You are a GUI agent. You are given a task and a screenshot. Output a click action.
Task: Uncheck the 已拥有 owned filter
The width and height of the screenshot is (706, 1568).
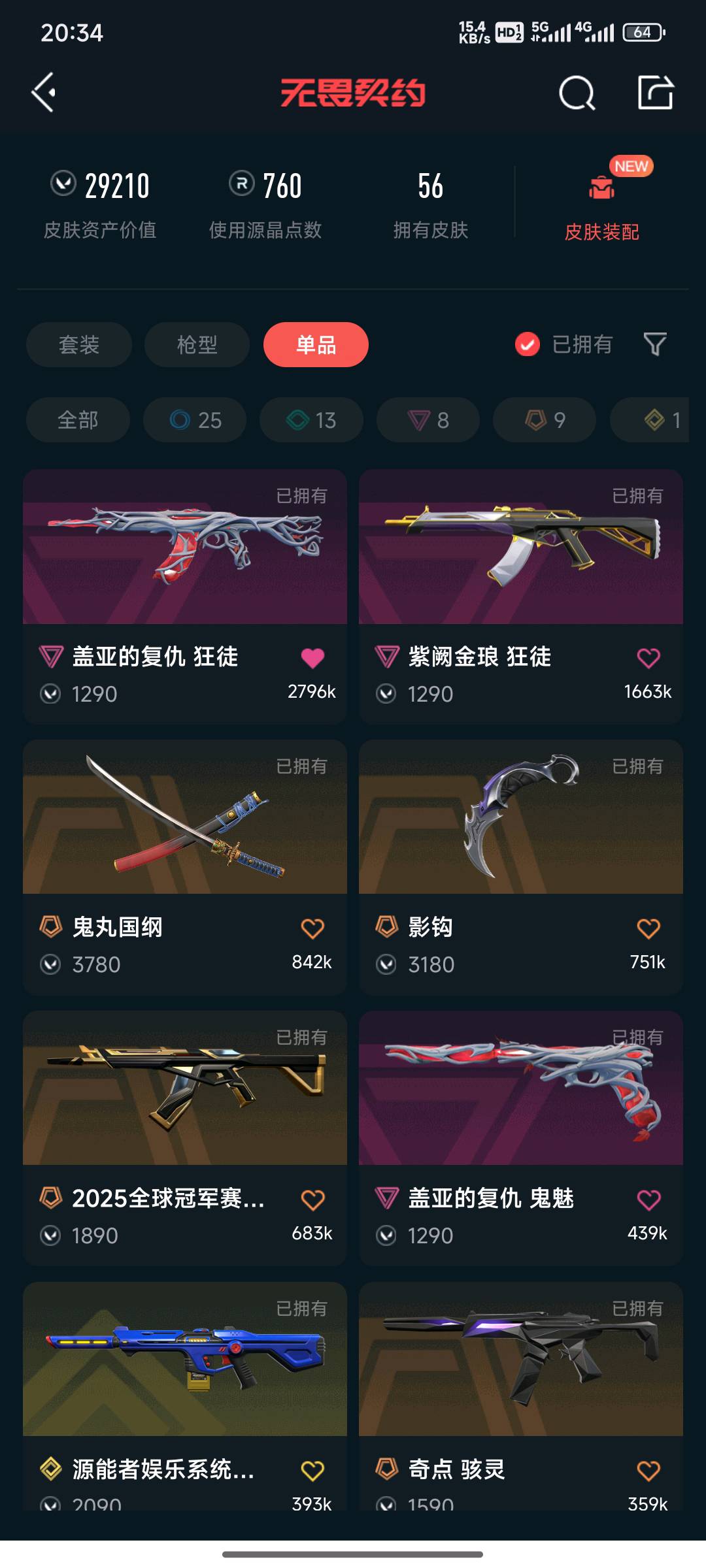click(528, 344)
